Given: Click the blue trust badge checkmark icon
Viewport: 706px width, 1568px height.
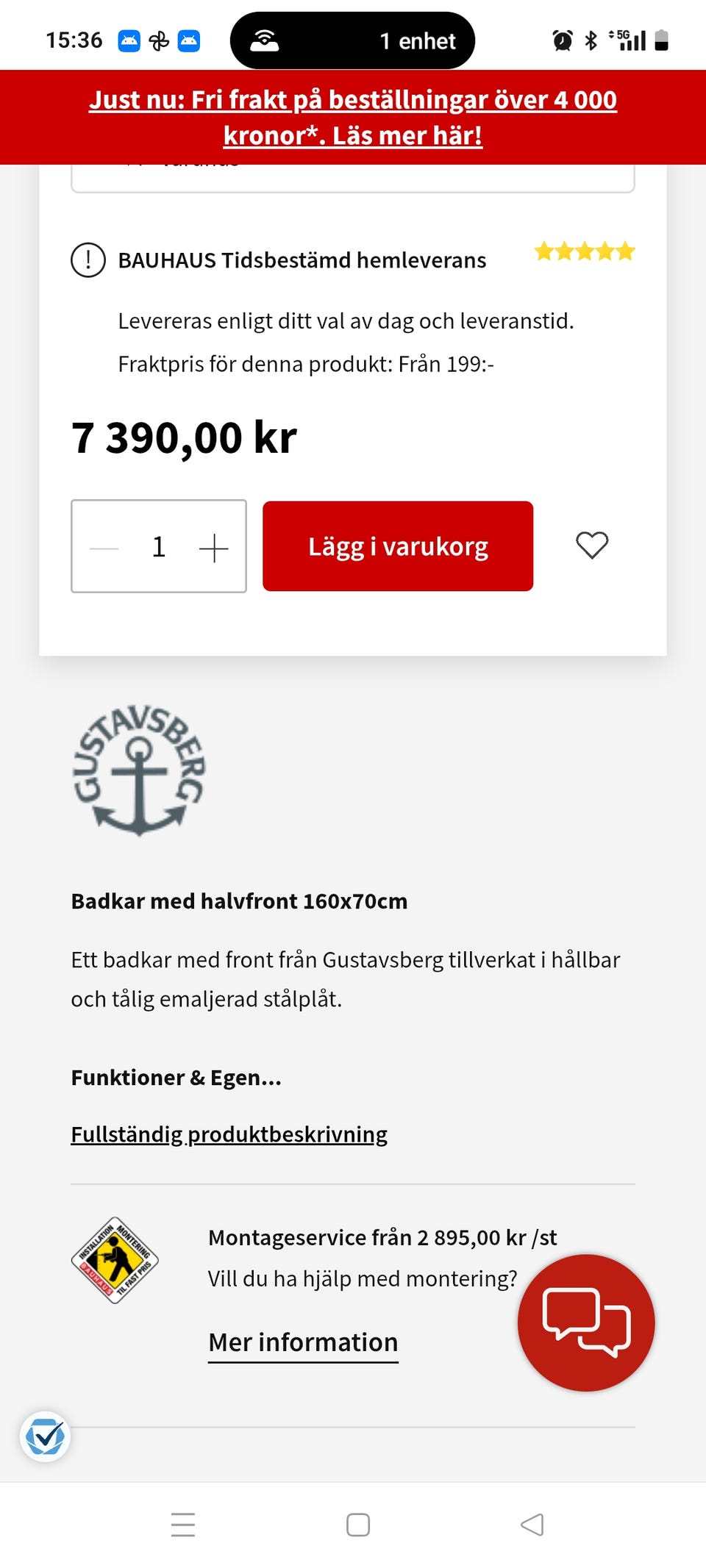Looking at the screenshot, I should tap(46, 1437).
